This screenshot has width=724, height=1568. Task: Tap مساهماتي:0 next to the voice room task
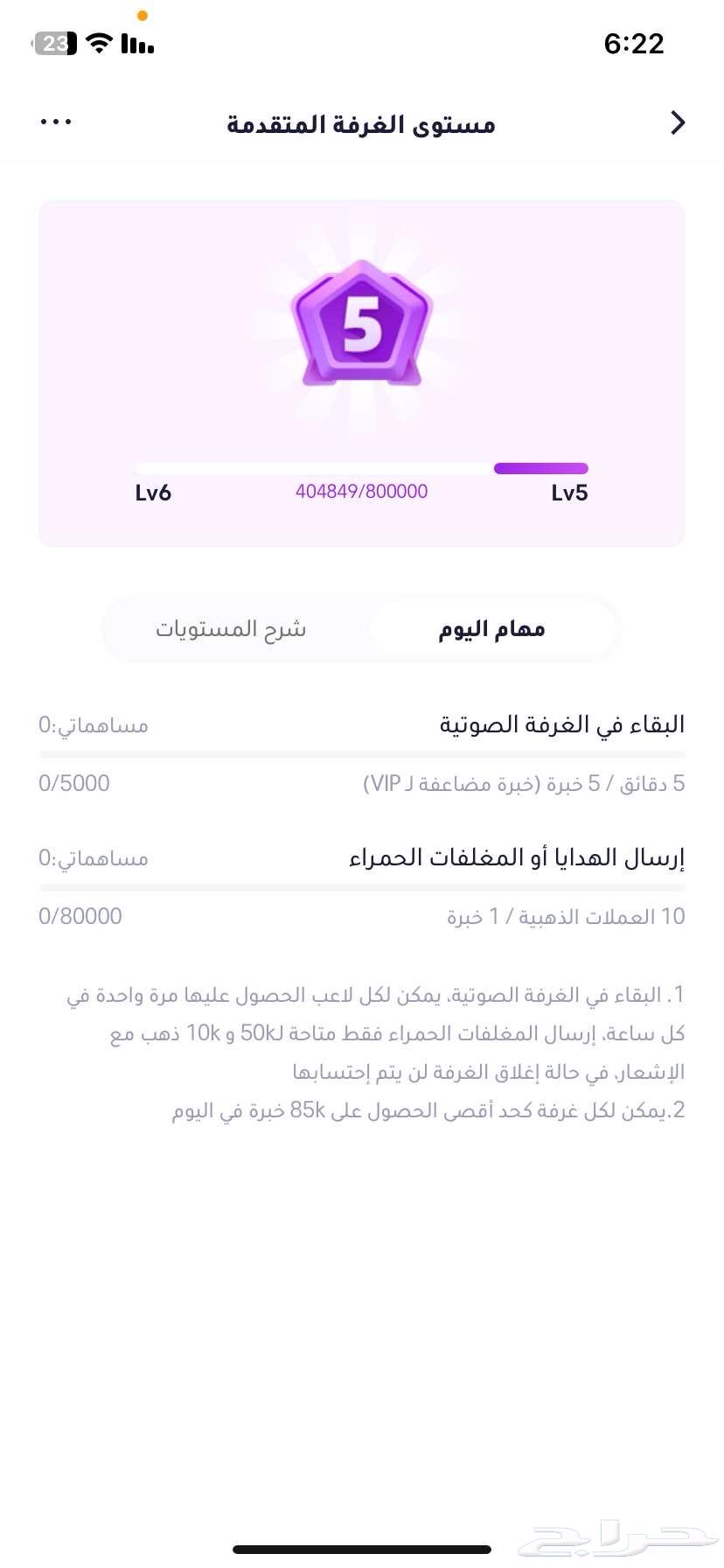94,724
